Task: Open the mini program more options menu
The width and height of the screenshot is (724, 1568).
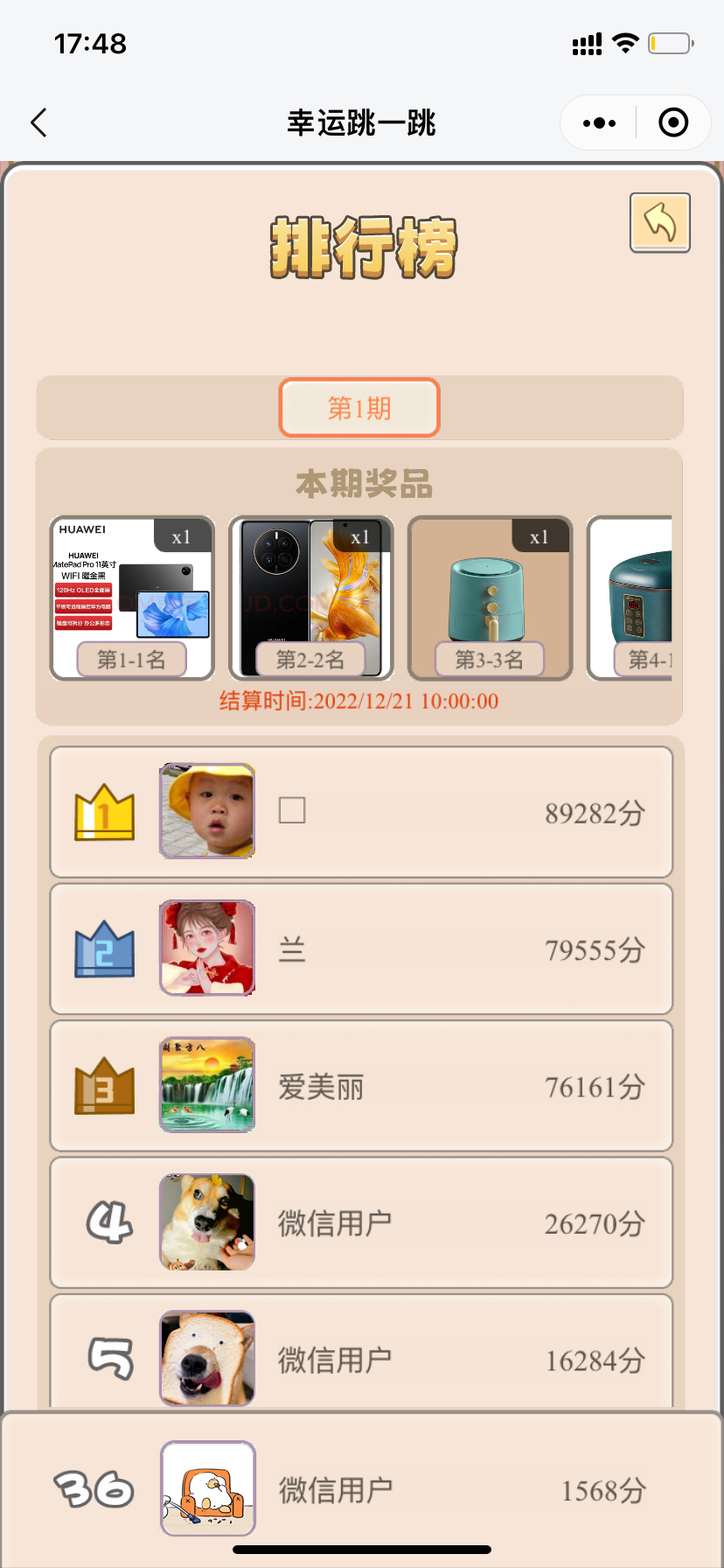Action: point(599,123)
